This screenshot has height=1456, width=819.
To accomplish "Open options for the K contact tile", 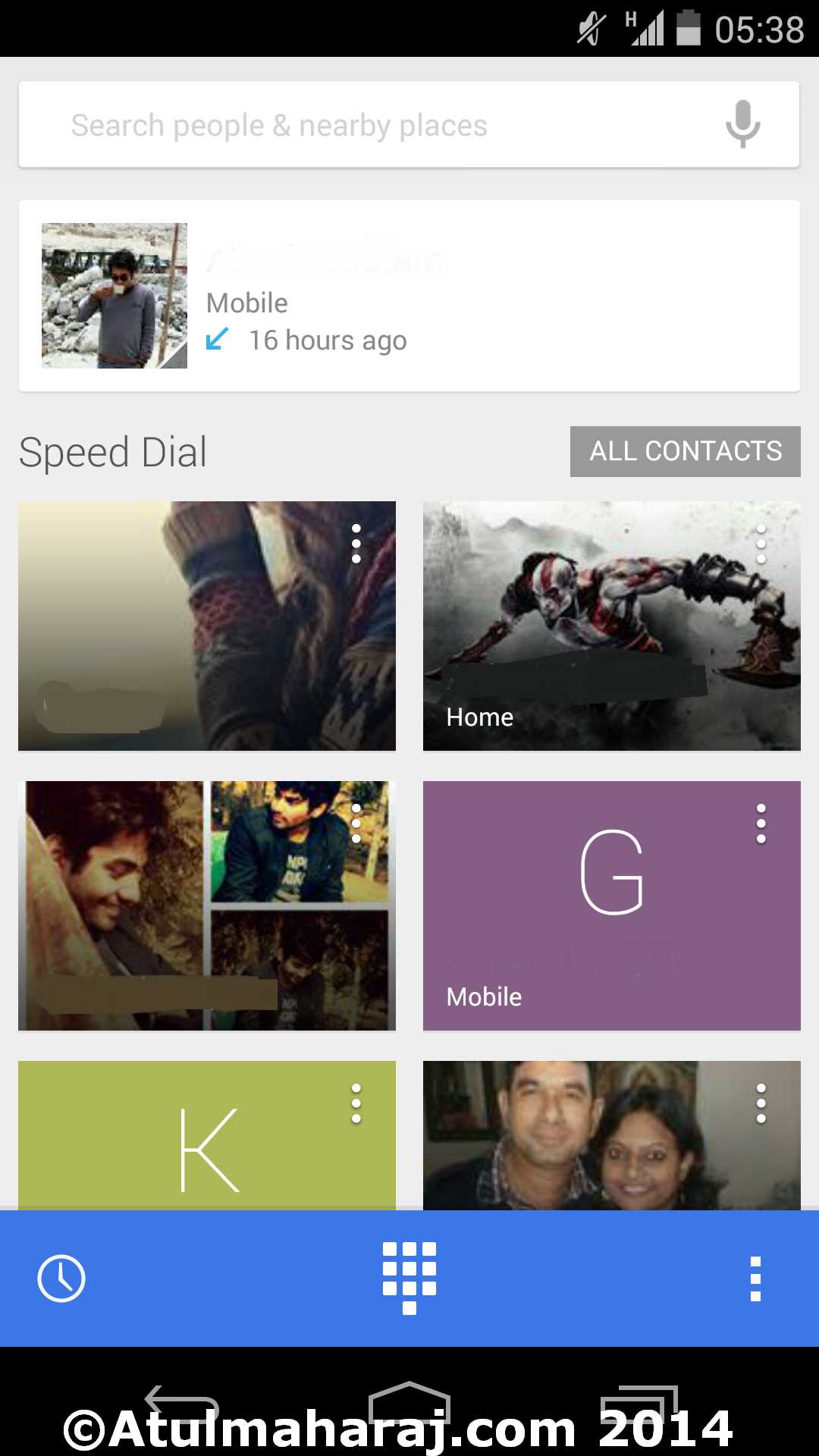I will pyautogui.click(x=356, y=1103).
